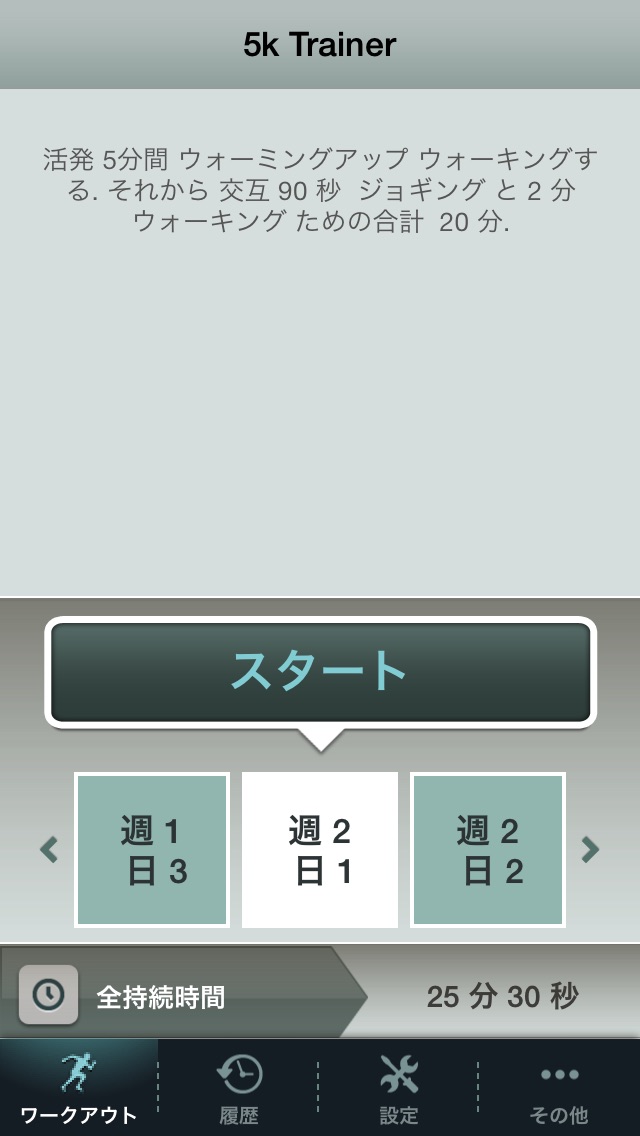Tap the スタート button to begin workout
This screenshot has width=640, height=1136.
point(320,671)
